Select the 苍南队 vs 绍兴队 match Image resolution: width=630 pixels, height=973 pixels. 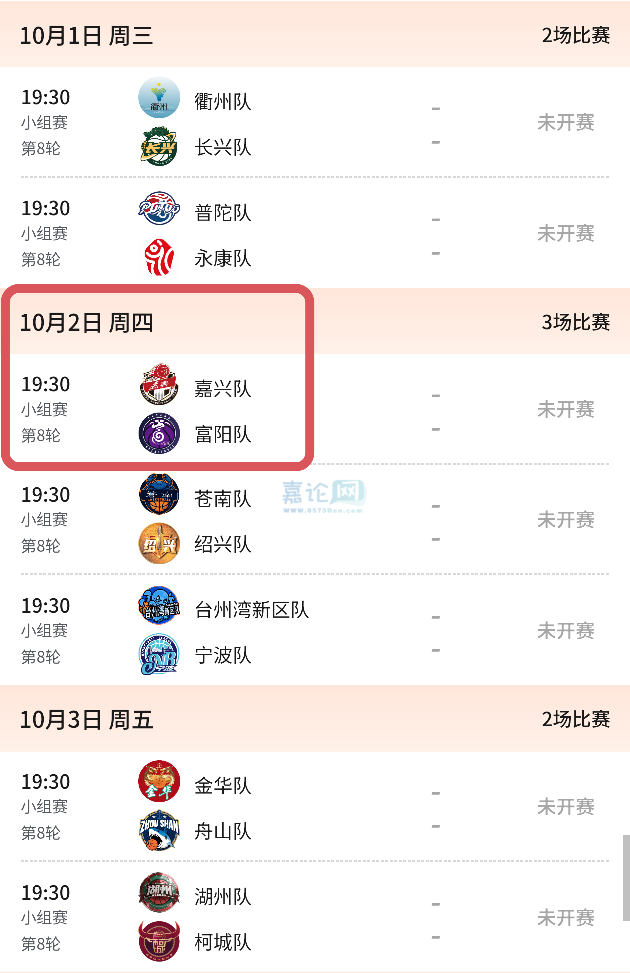coord(315,521)
